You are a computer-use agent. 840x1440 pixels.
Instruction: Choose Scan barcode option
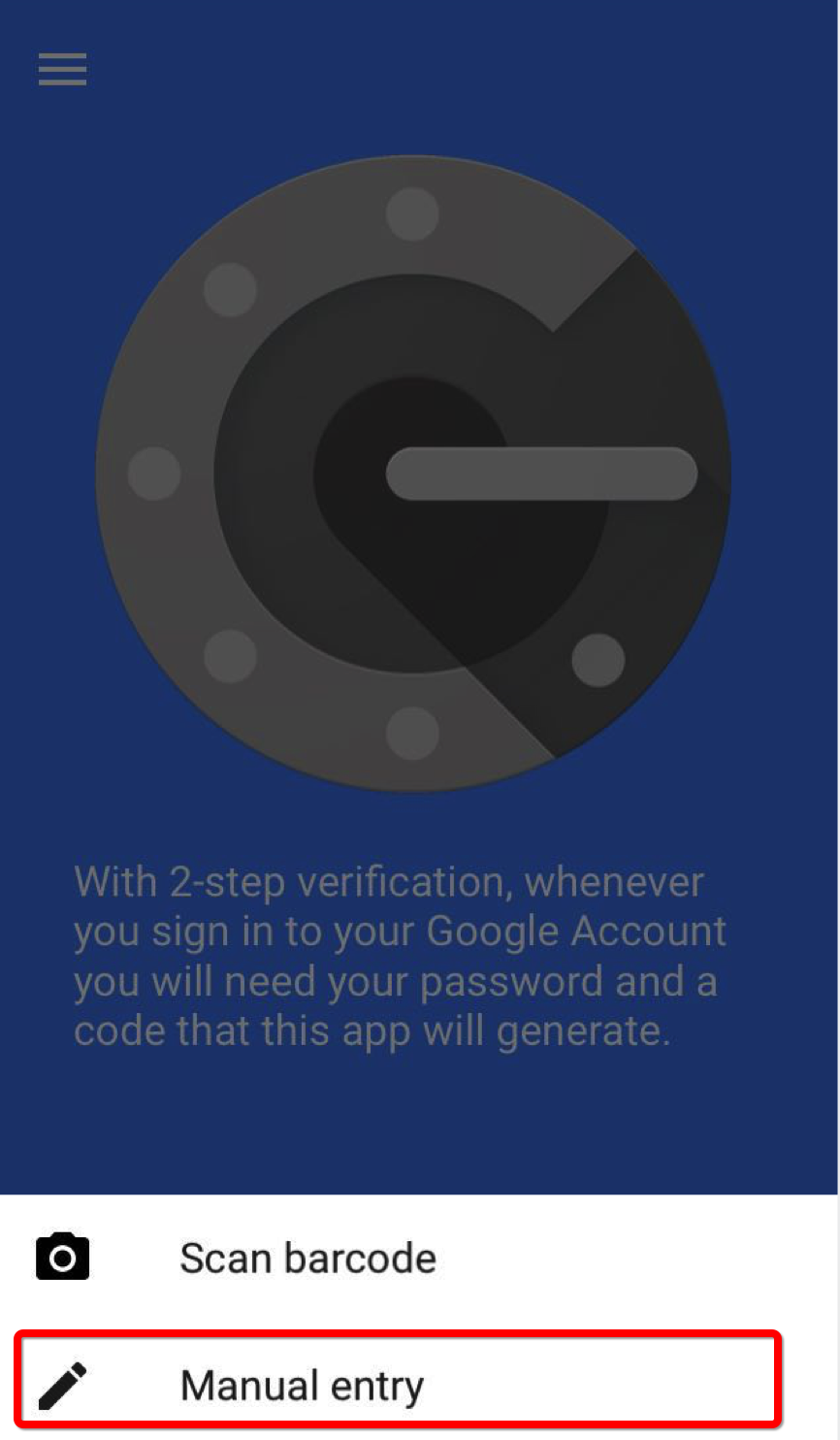(307, 1258)
